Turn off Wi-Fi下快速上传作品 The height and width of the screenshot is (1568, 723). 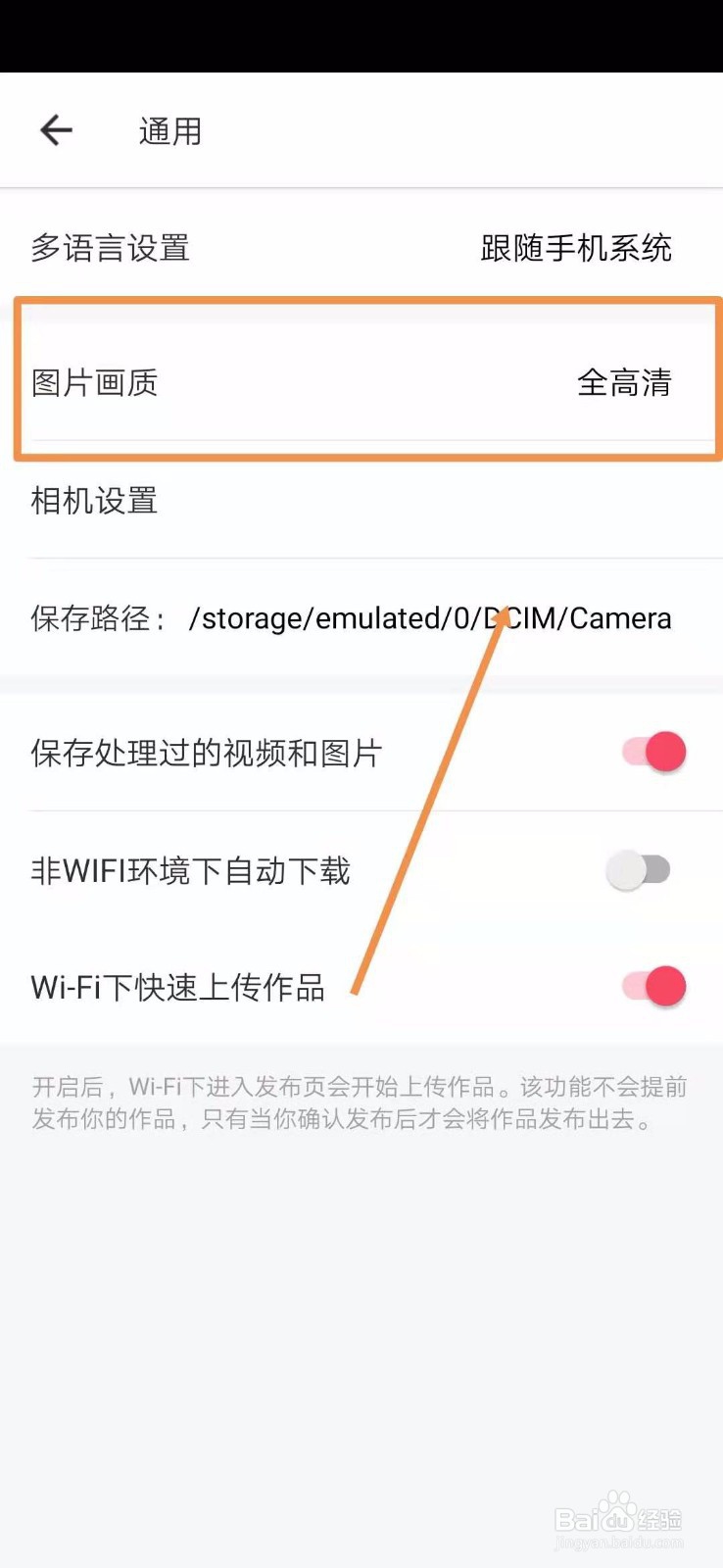[x=649, y=986]
